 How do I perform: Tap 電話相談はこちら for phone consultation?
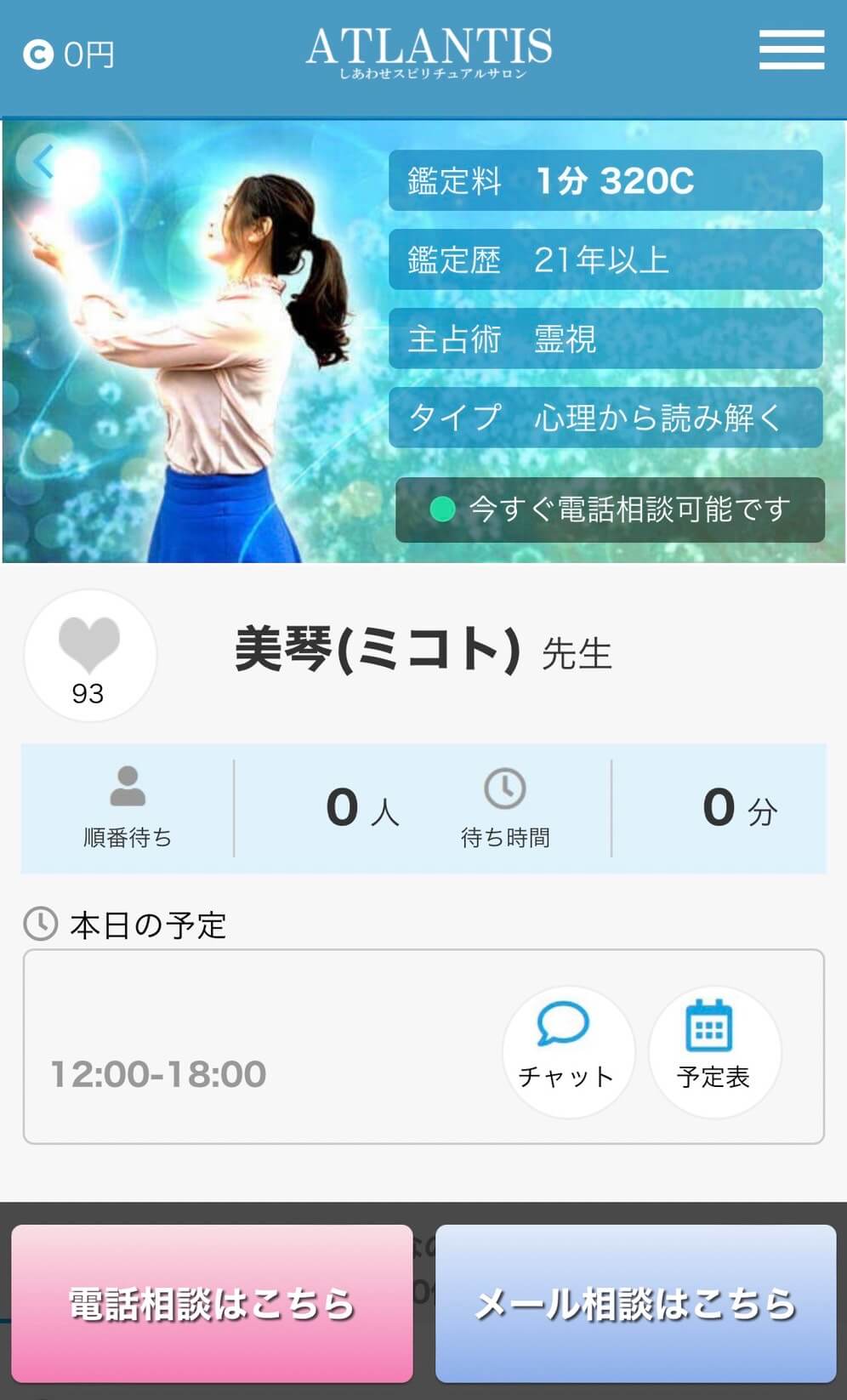212,1303
